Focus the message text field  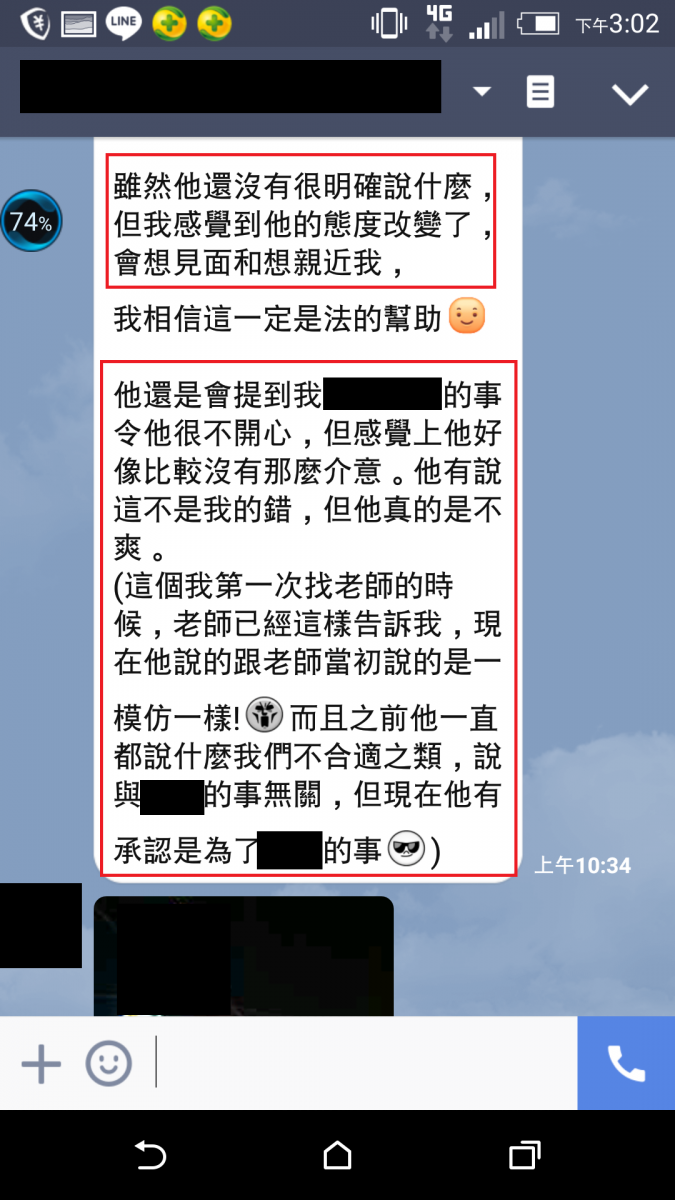coord(365,1062)
